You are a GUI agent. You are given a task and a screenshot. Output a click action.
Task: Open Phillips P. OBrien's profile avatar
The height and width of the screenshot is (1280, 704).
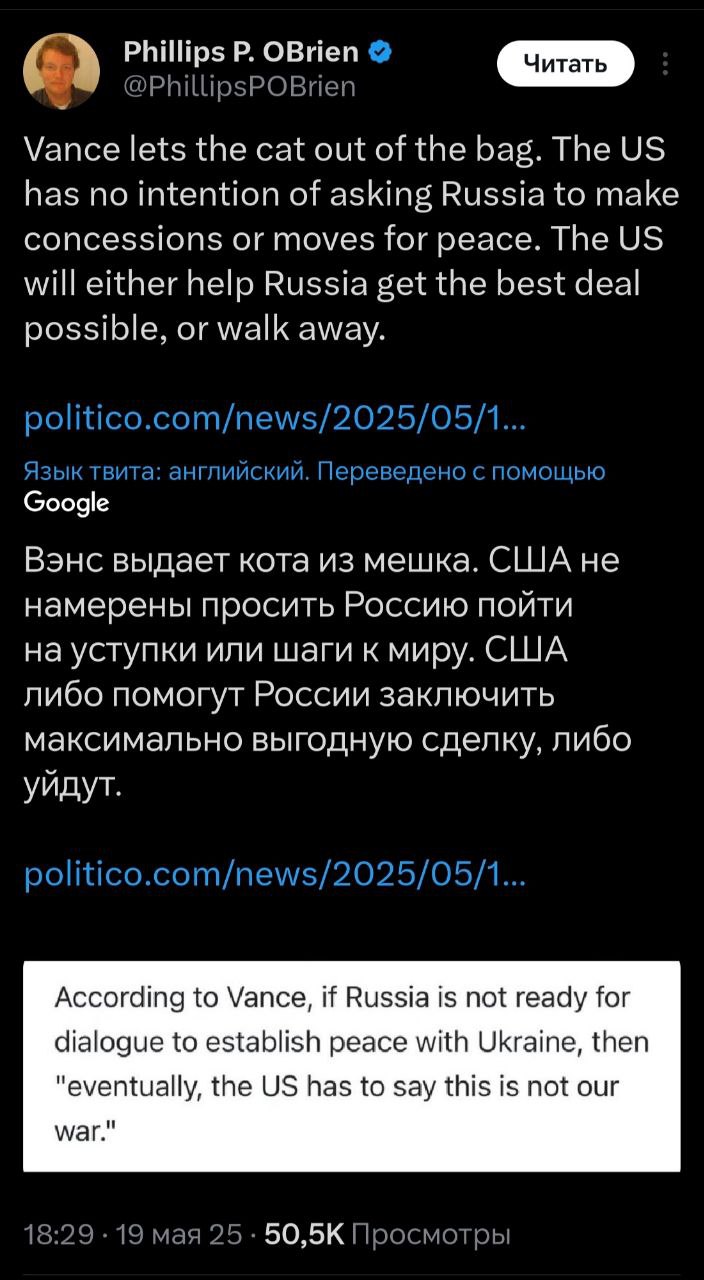[x=62, y=69]
